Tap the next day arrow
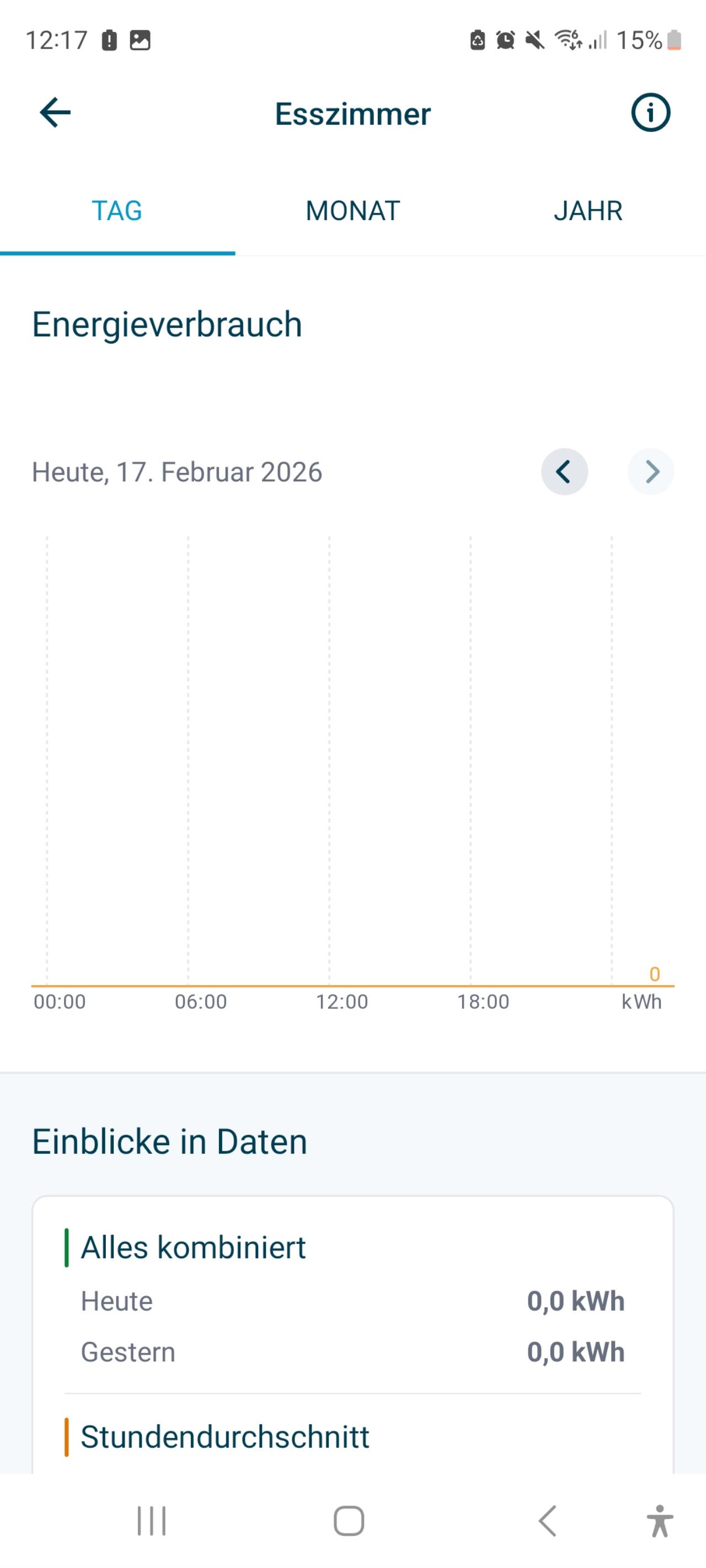 click(x=650, y=472)
